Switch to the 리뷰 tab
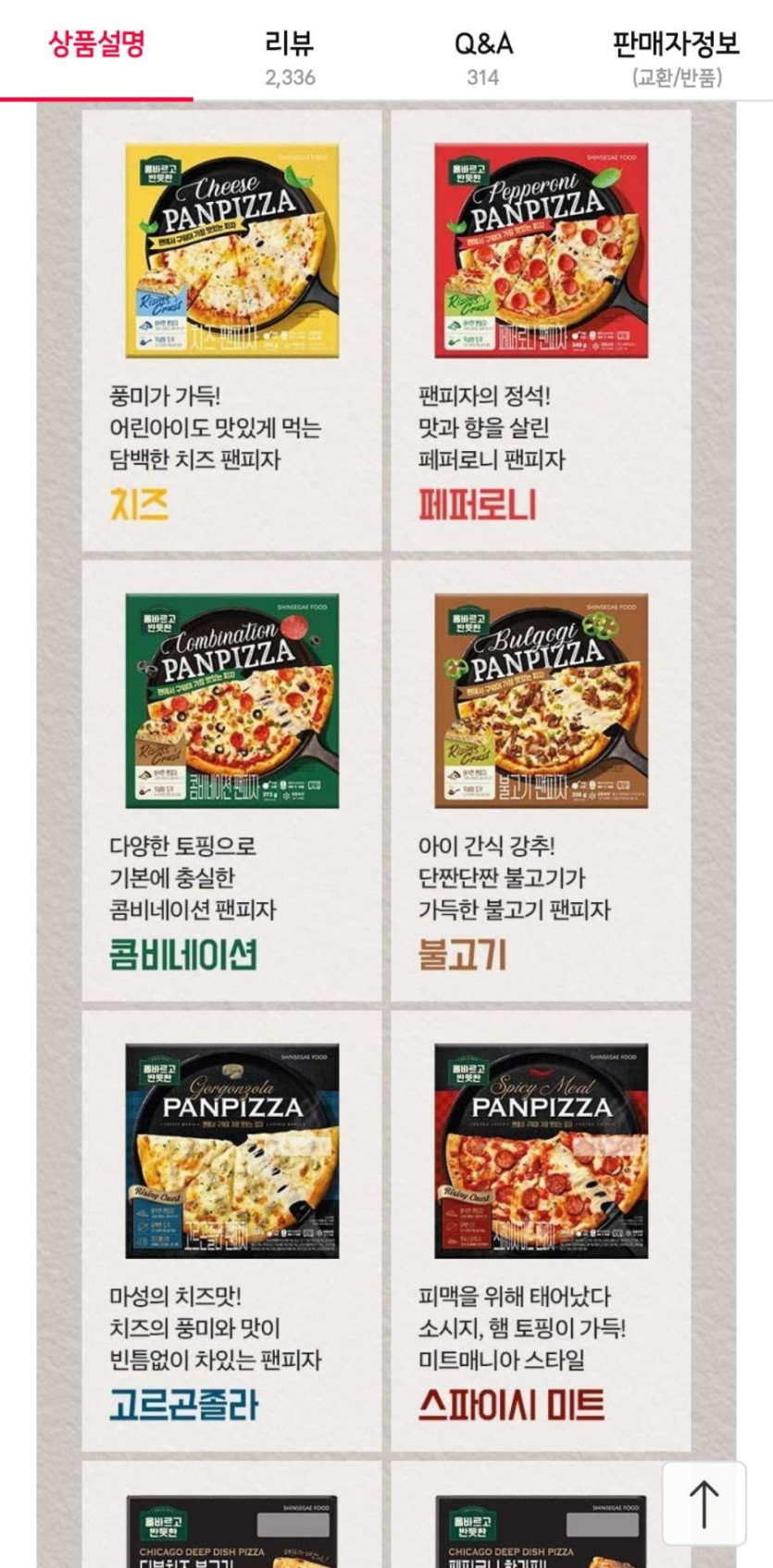The height and width of the screenshot is (1568, 773). pyautogui.click(x=290, y=56)
